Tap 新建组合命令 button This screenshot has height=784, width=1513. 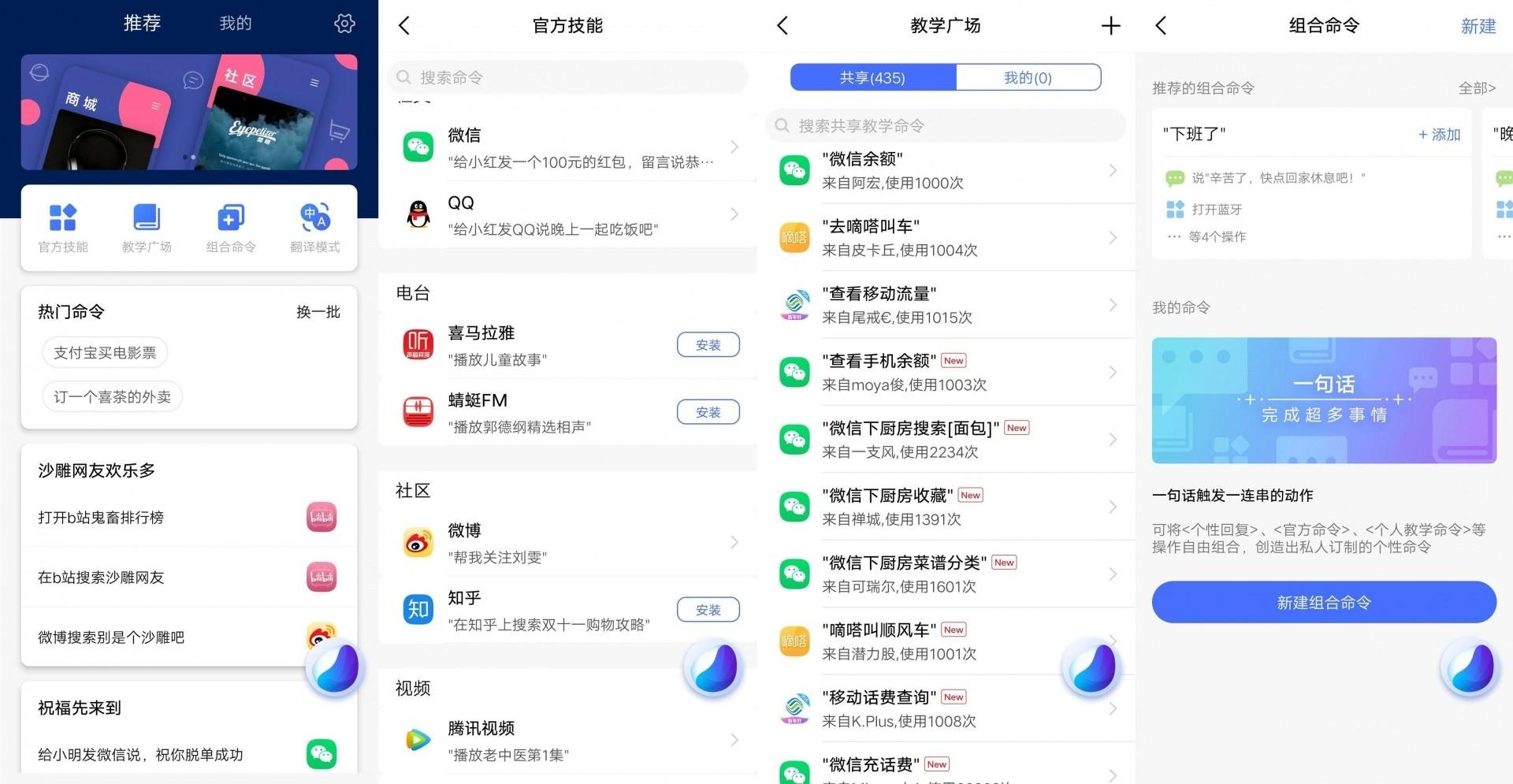[1324, 603]
